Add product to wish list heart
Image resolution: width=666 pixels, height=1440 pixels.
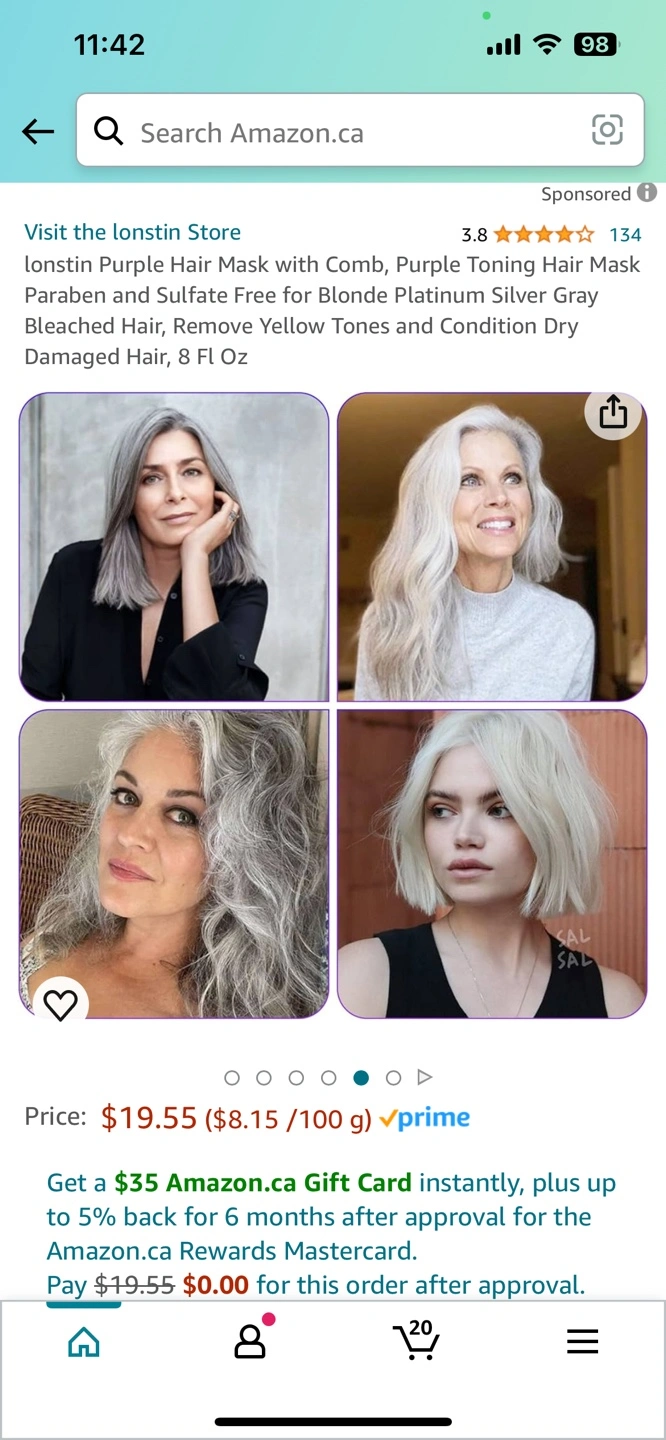click(60, 1004)
